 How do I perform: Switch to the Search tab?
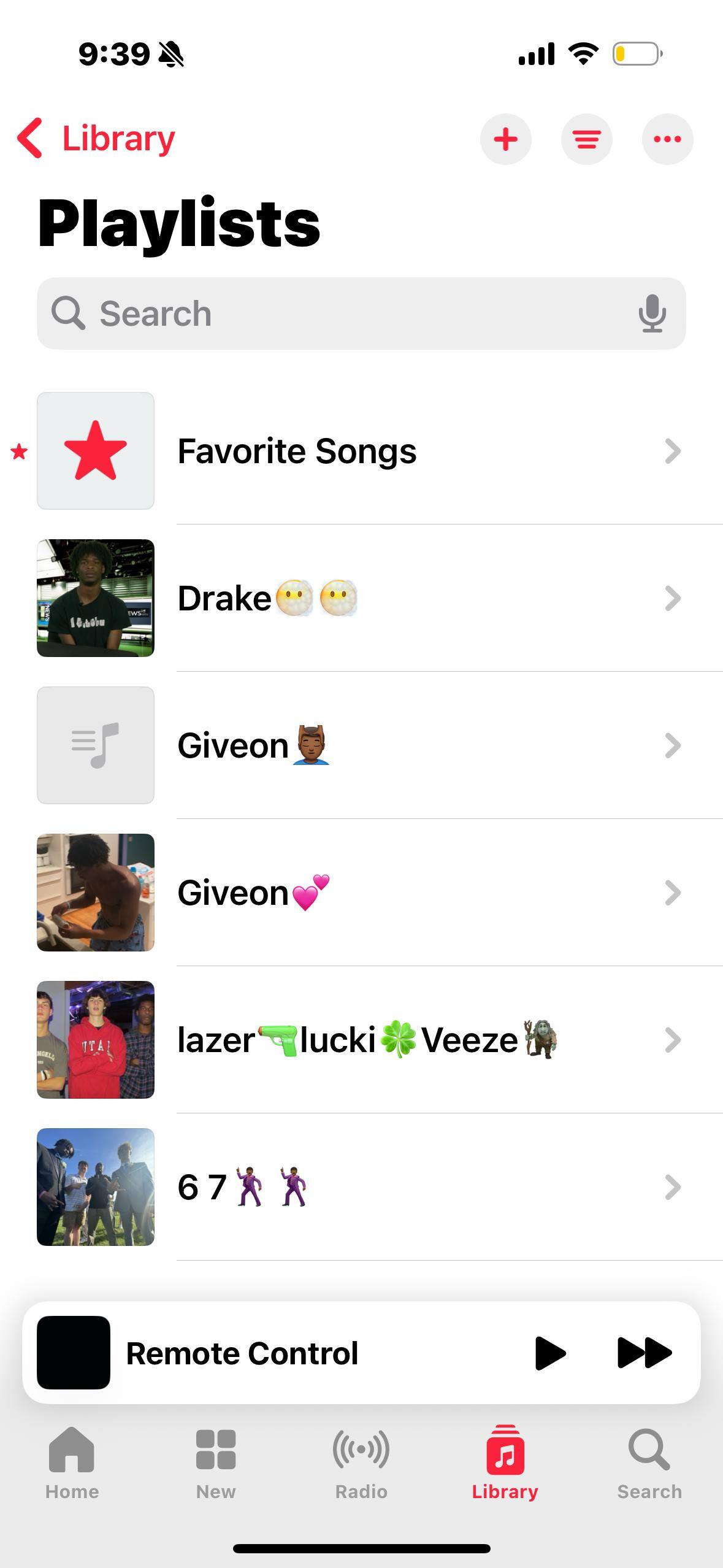649,1463
